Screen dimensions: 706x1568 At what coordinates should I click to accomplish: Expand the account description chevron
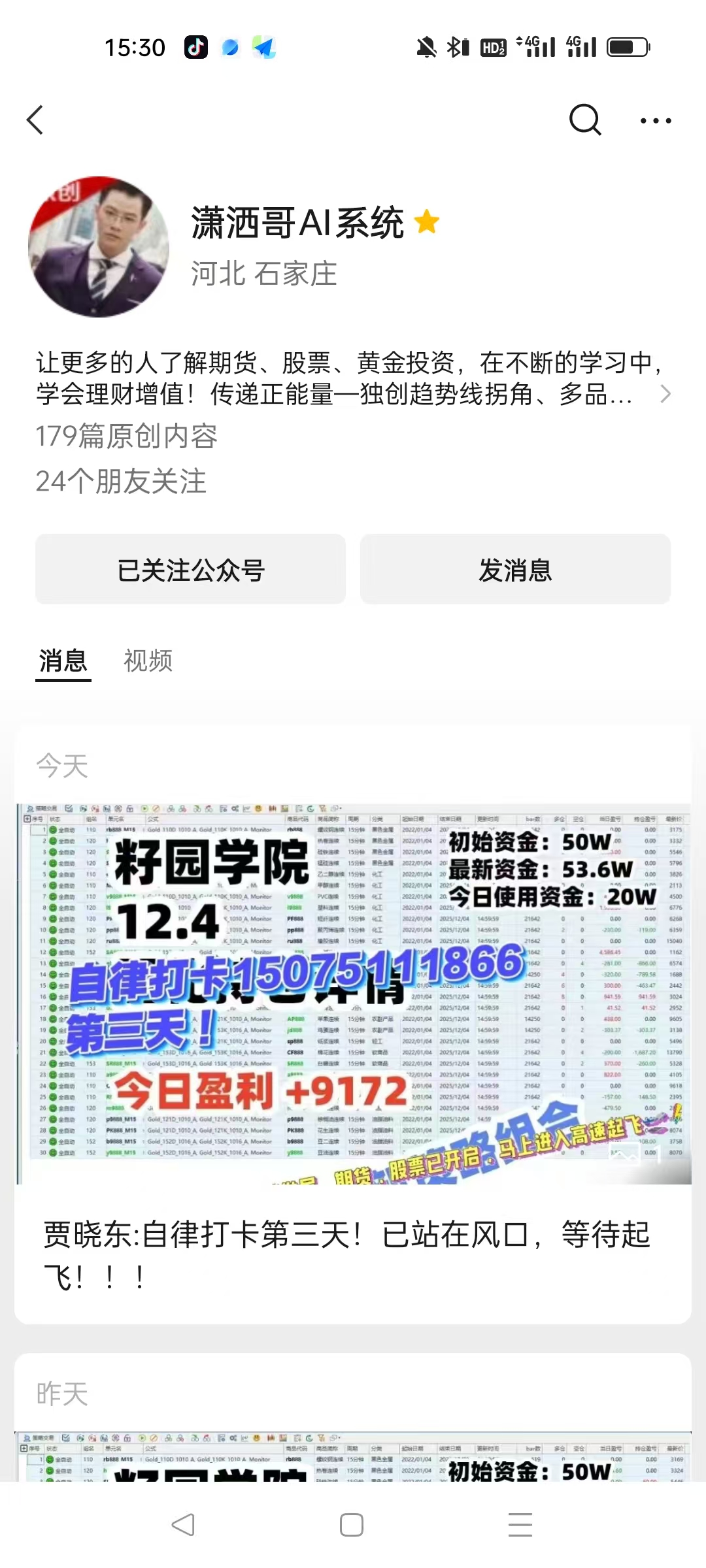pos(665,394)
